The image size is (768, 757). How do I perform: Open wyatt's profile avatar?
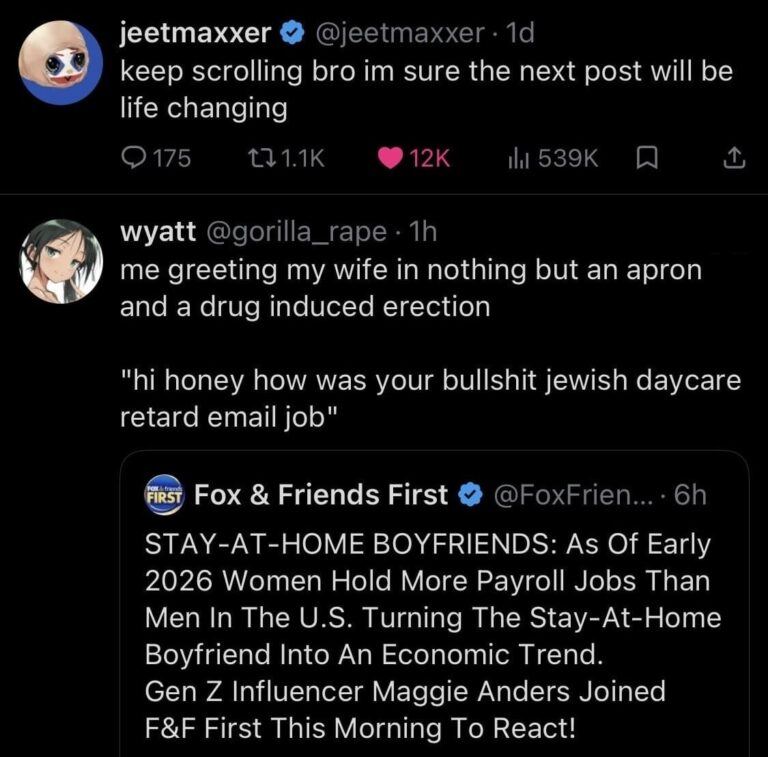61,262
